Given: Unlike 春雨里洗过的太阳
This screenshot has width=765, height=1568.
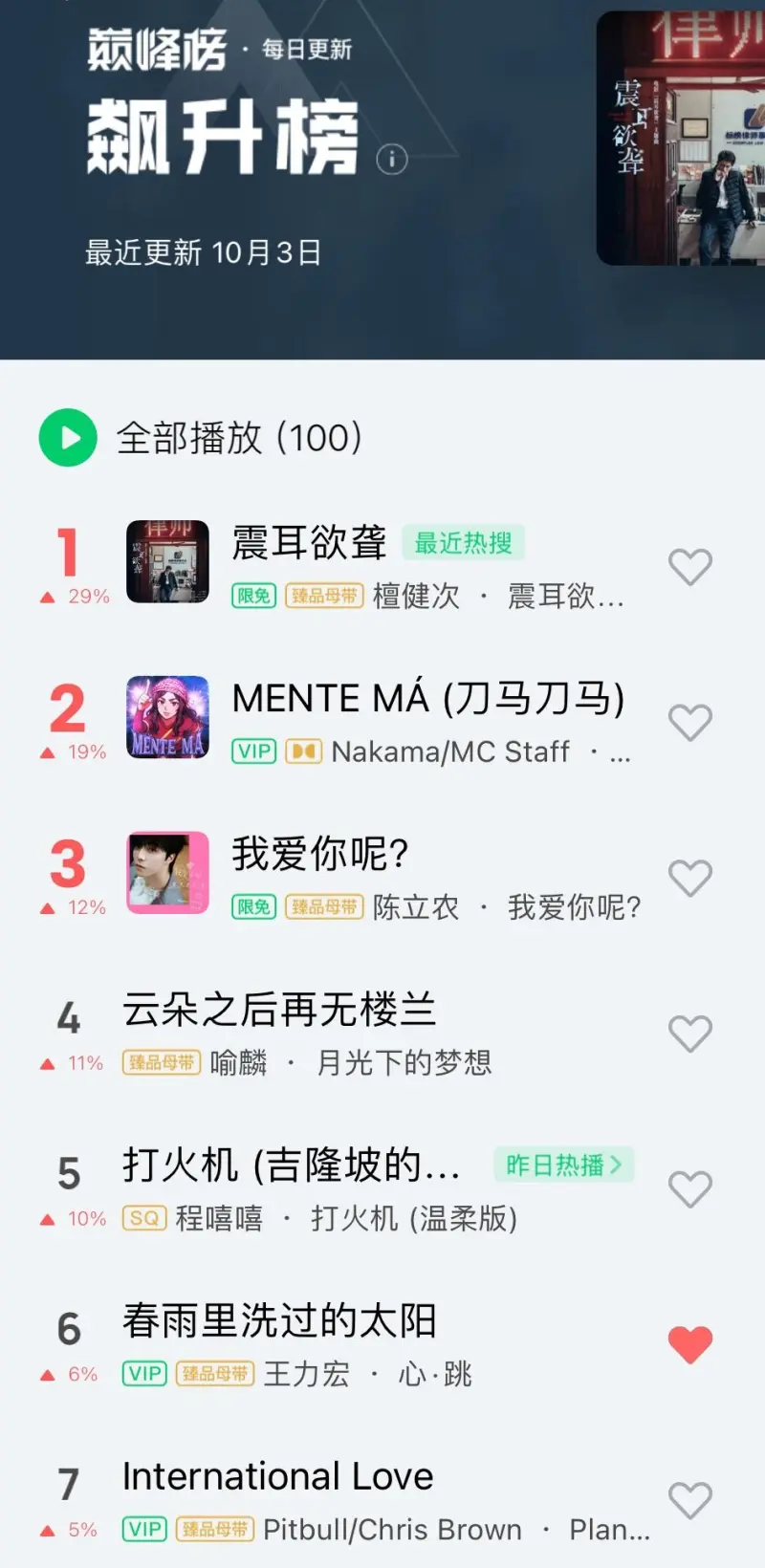Looking at the screenshot, I should (689, 1345).
